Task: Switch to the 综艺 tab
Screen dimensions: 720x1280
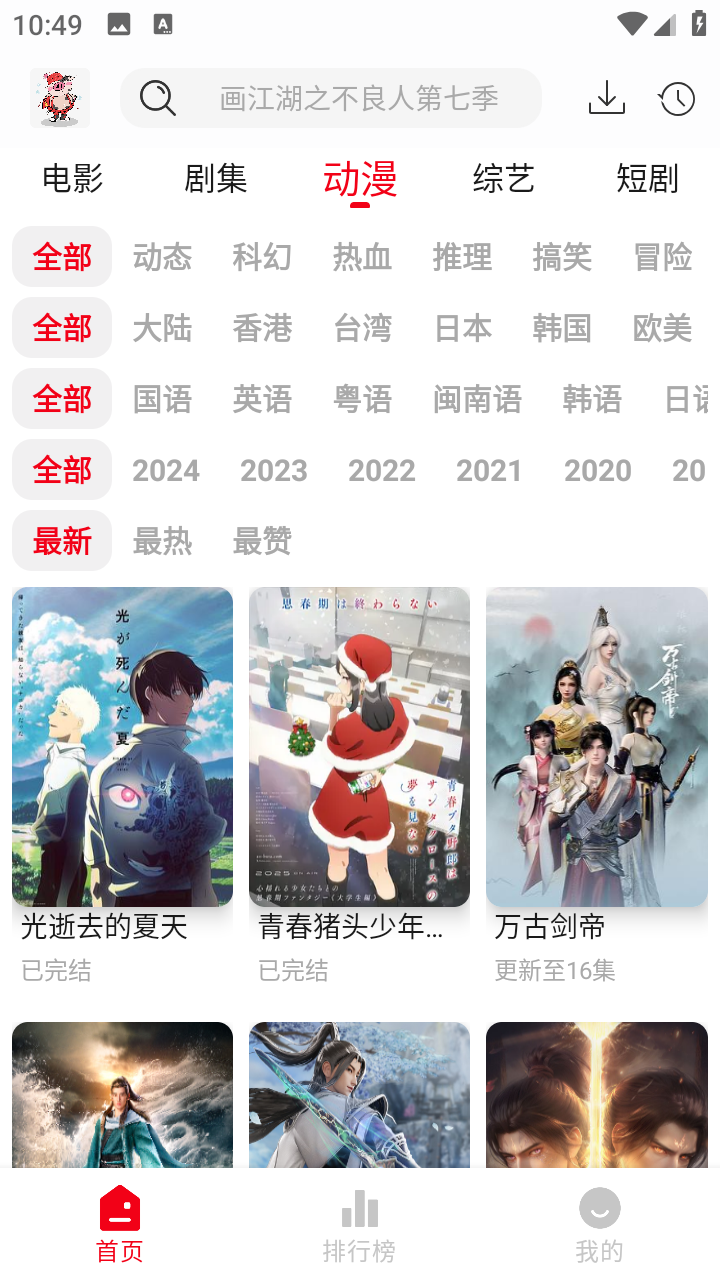Action: click(x=503, y=178)
